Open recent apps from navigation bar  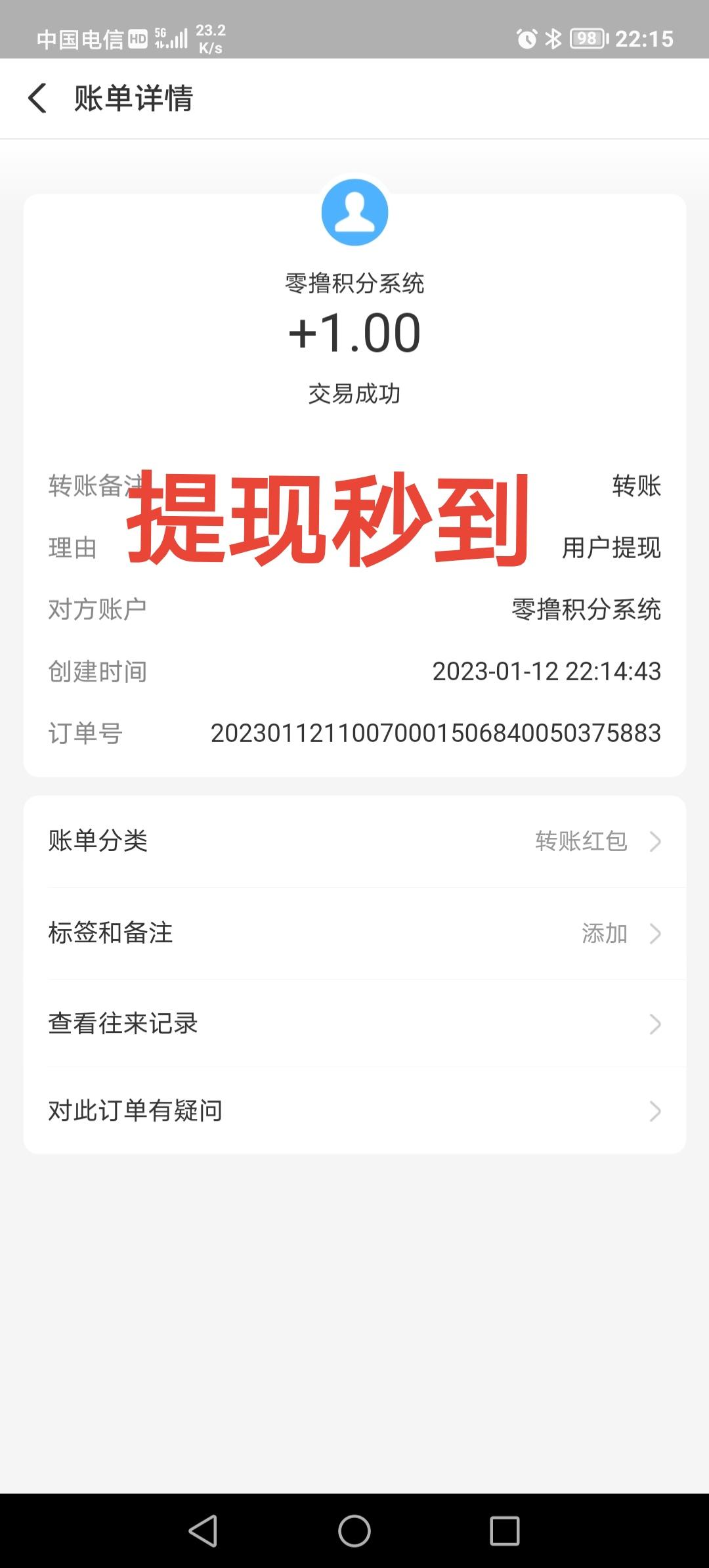coord(505,1531)
